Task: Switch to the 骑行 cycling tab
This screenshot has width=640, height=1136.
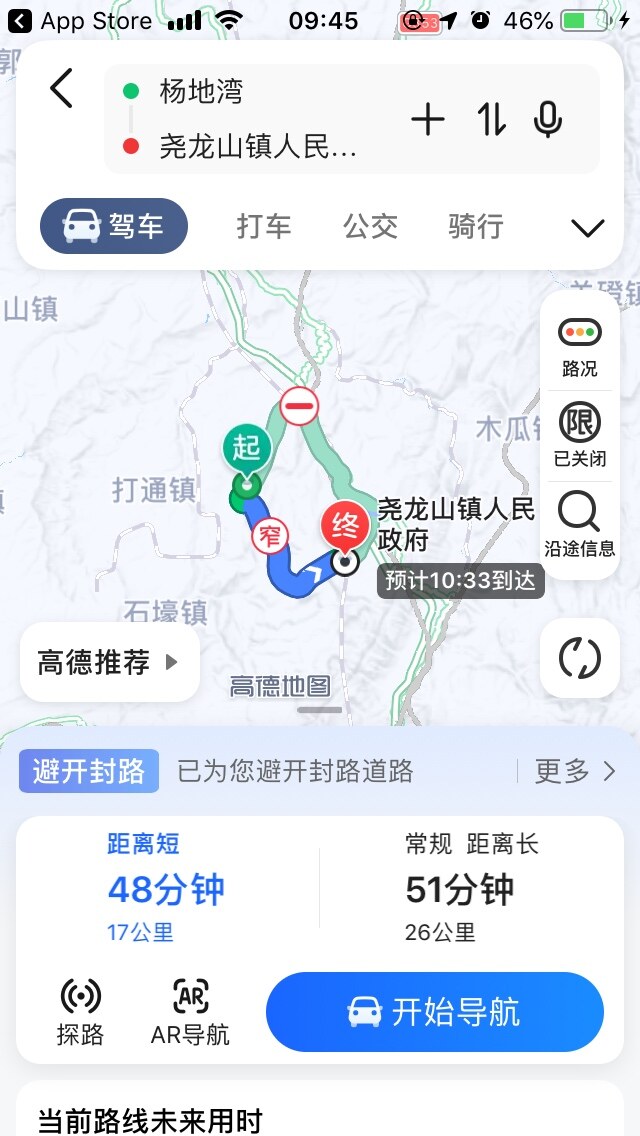Action: 476,226
